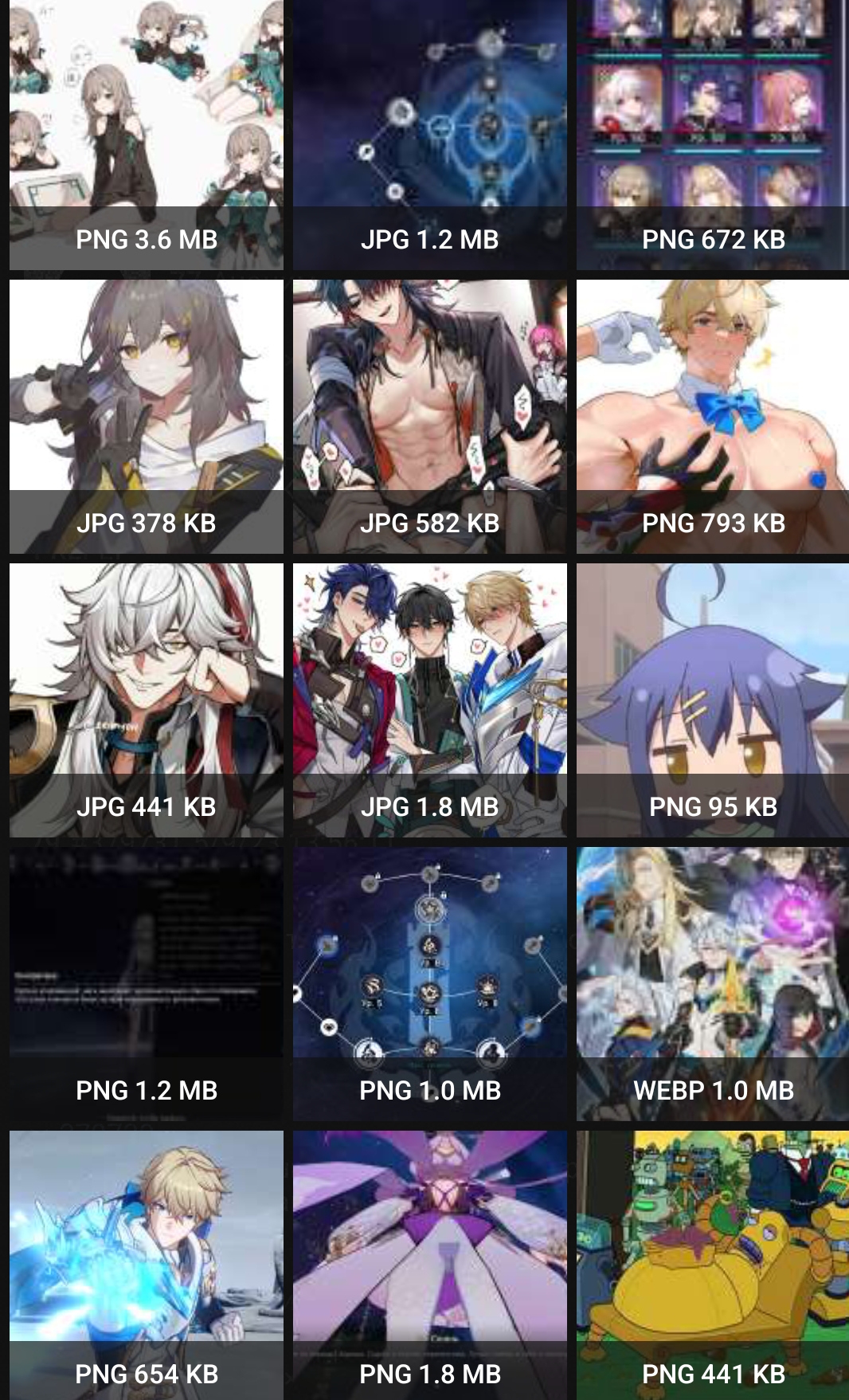View the PNG 1.0 MB image
The height and width of the screenshot is (1400, 849).
pyautogui.click(x=430, y=984)
